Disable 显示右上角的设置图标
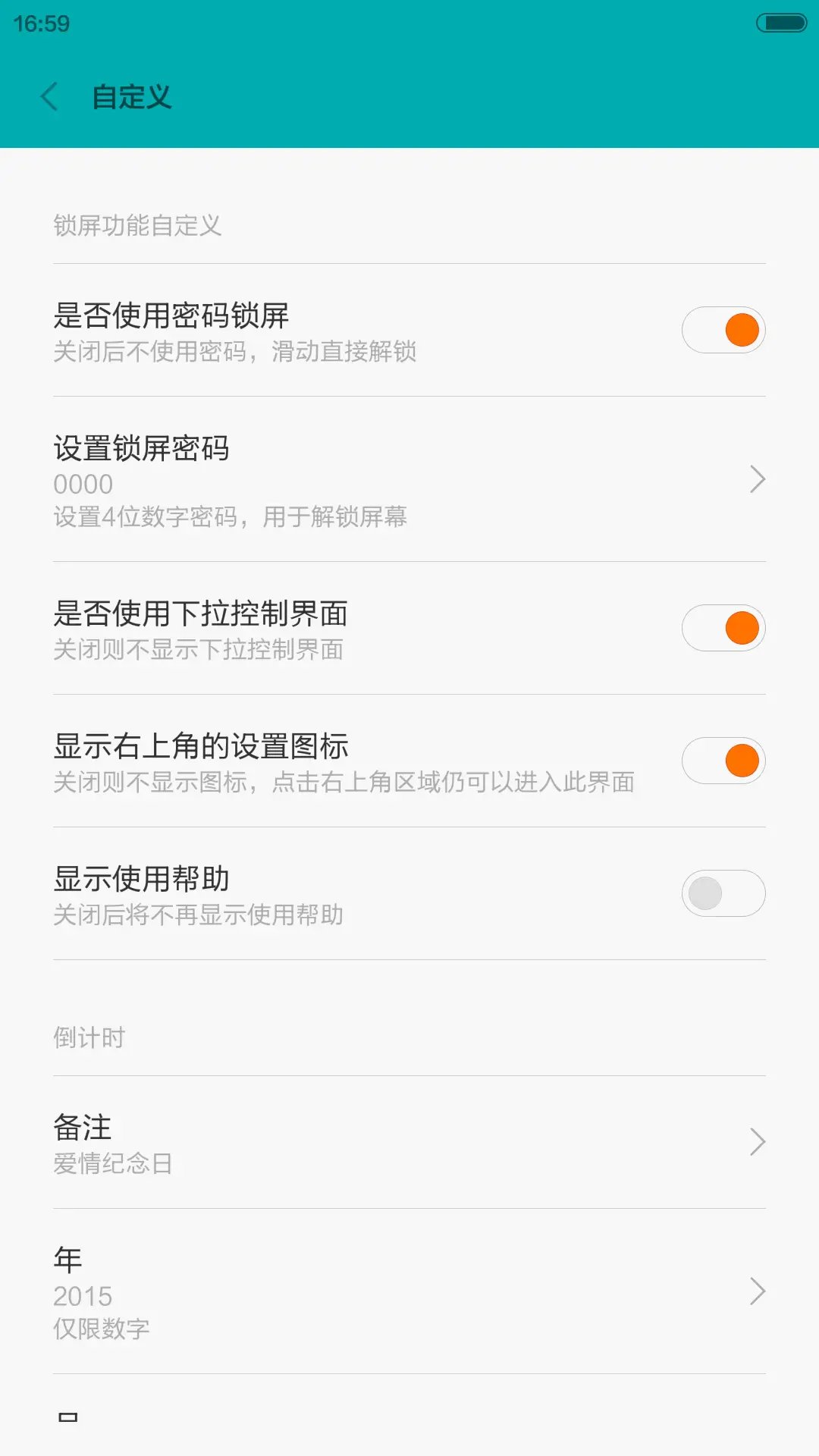Image resolution: width=819 pixels, height=1456 pixels. [723, 760]
